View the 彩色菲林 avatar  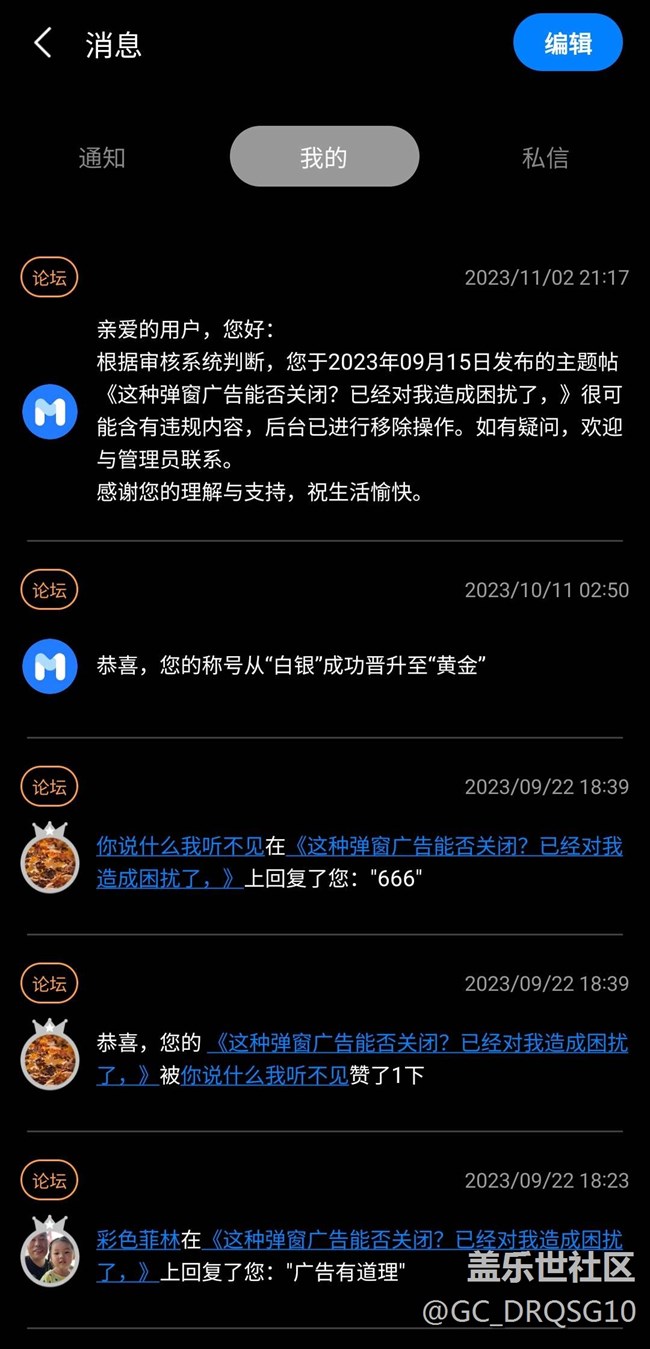pos(50,1254)
